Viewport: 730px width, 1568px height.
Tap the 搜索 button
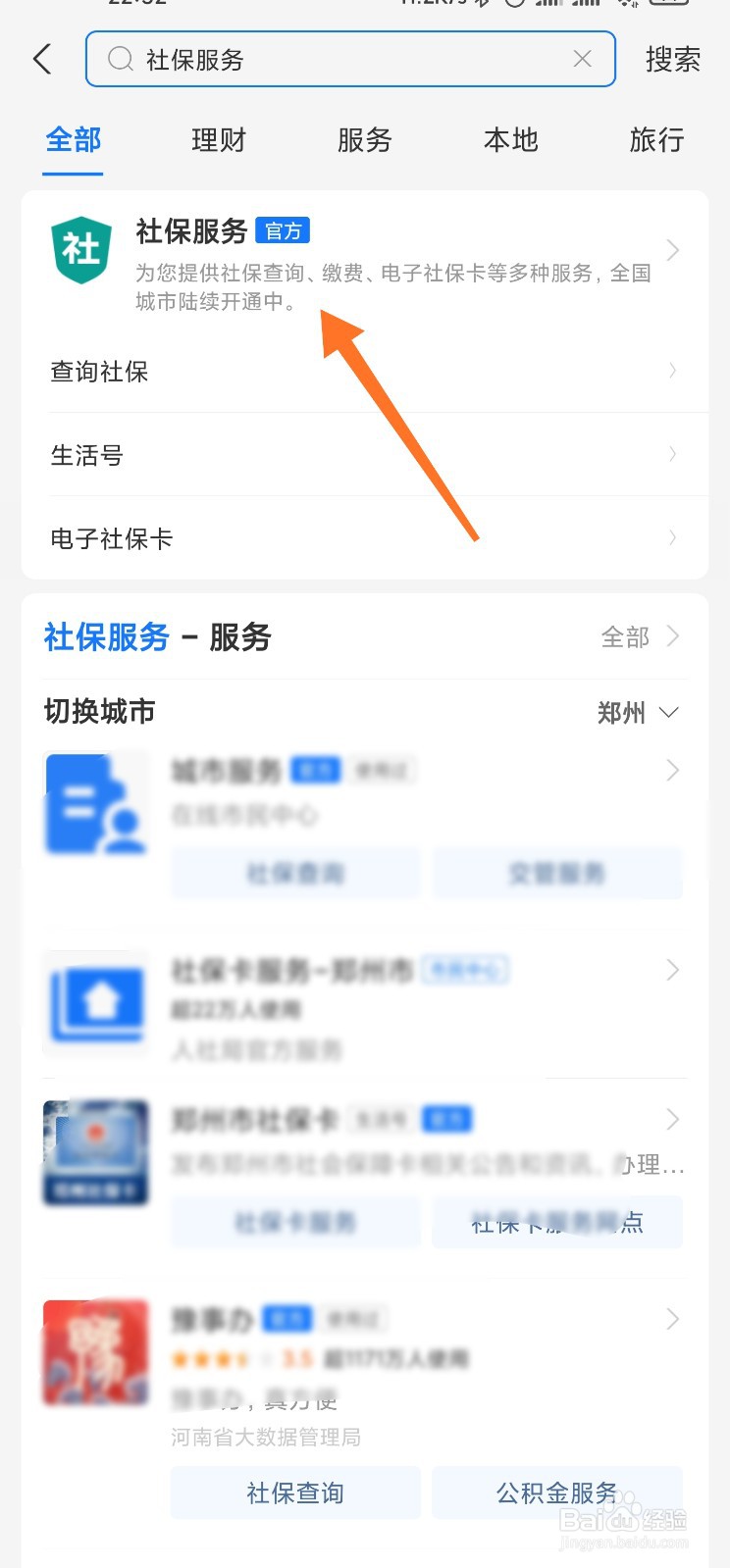coord(672,60)
